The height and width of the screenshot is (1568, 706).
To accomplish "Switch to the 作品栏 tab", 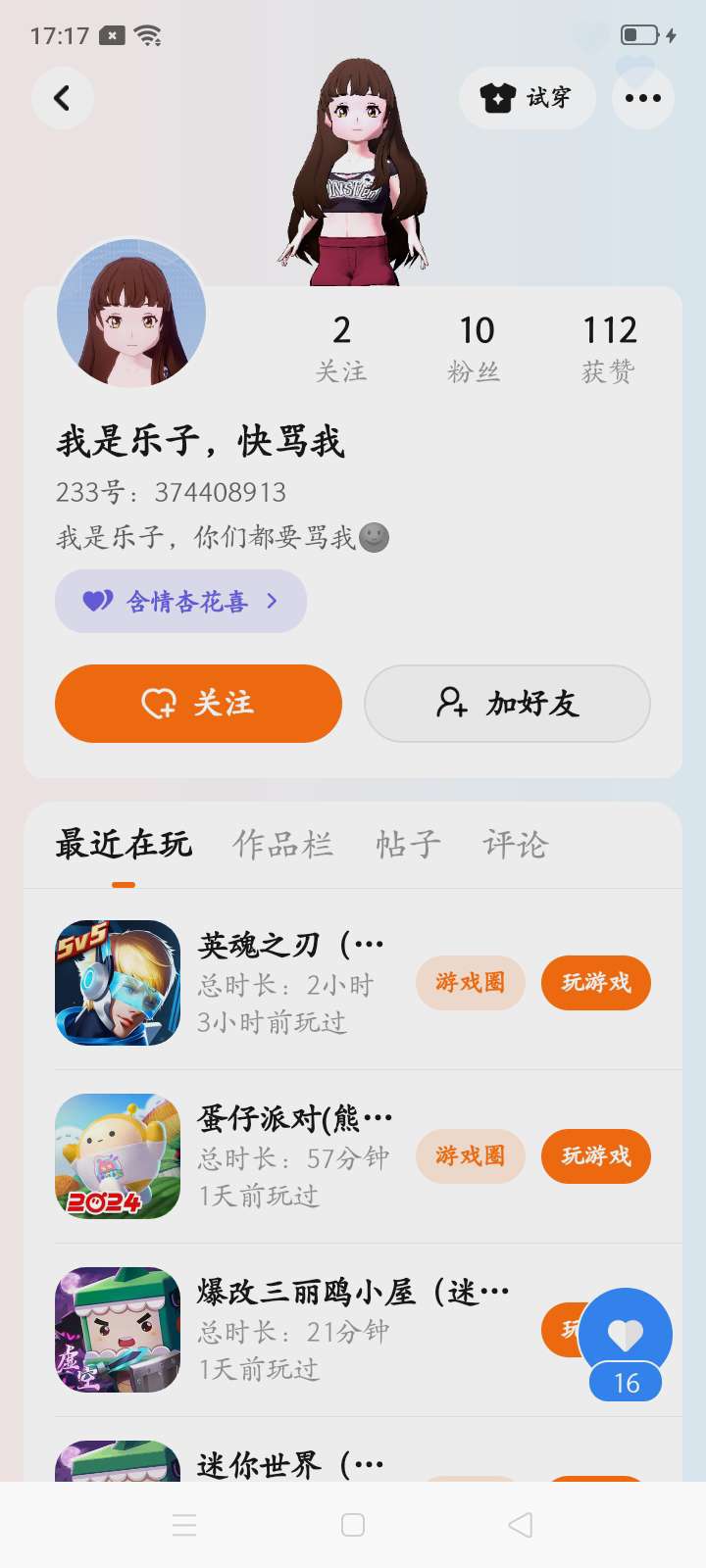I will 282,844.
